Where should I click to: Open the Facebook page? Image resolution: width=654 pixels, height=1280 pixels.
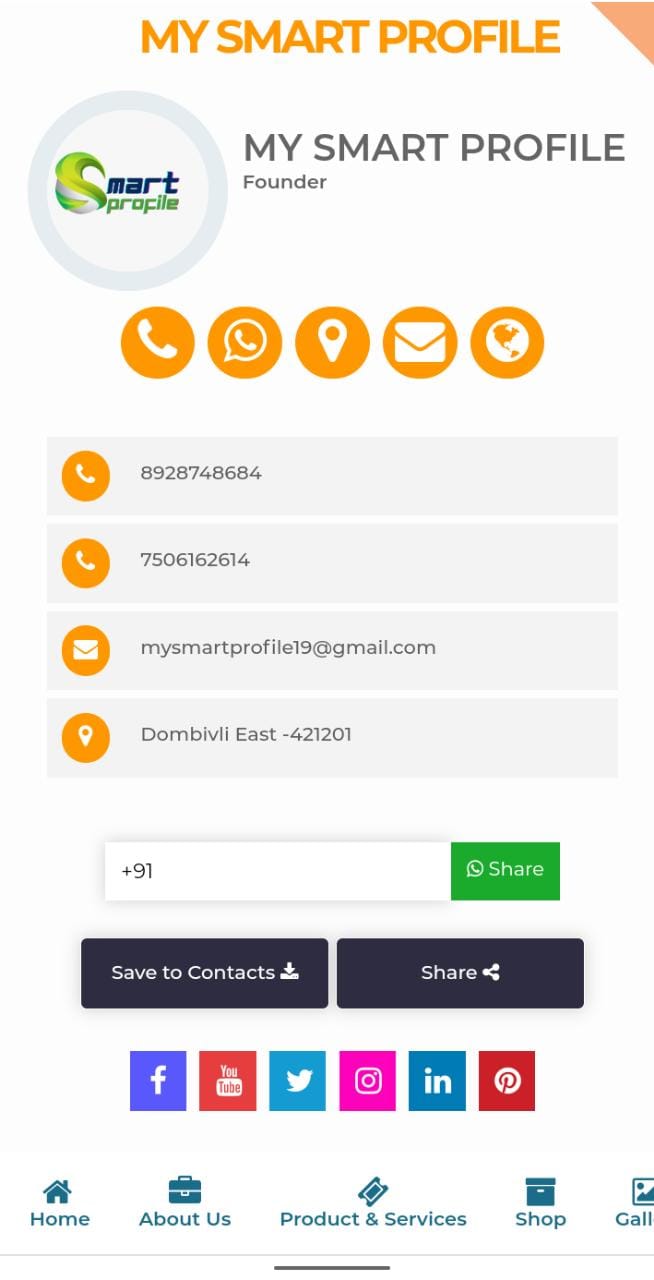tap(158, 1081)
